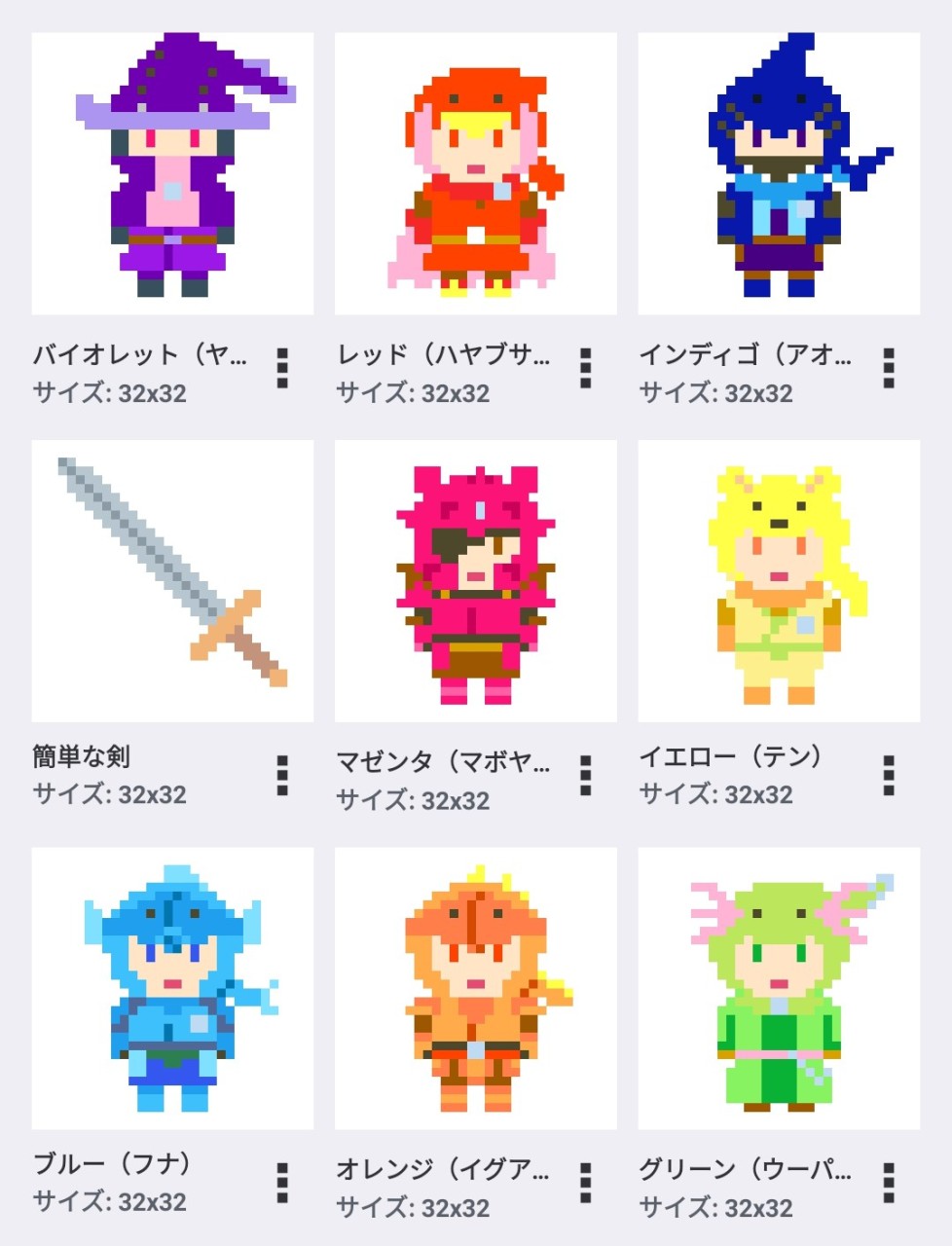Open the グリーン green character artwork
Viewport: 952px width, 1246px height.
[779, 987]
